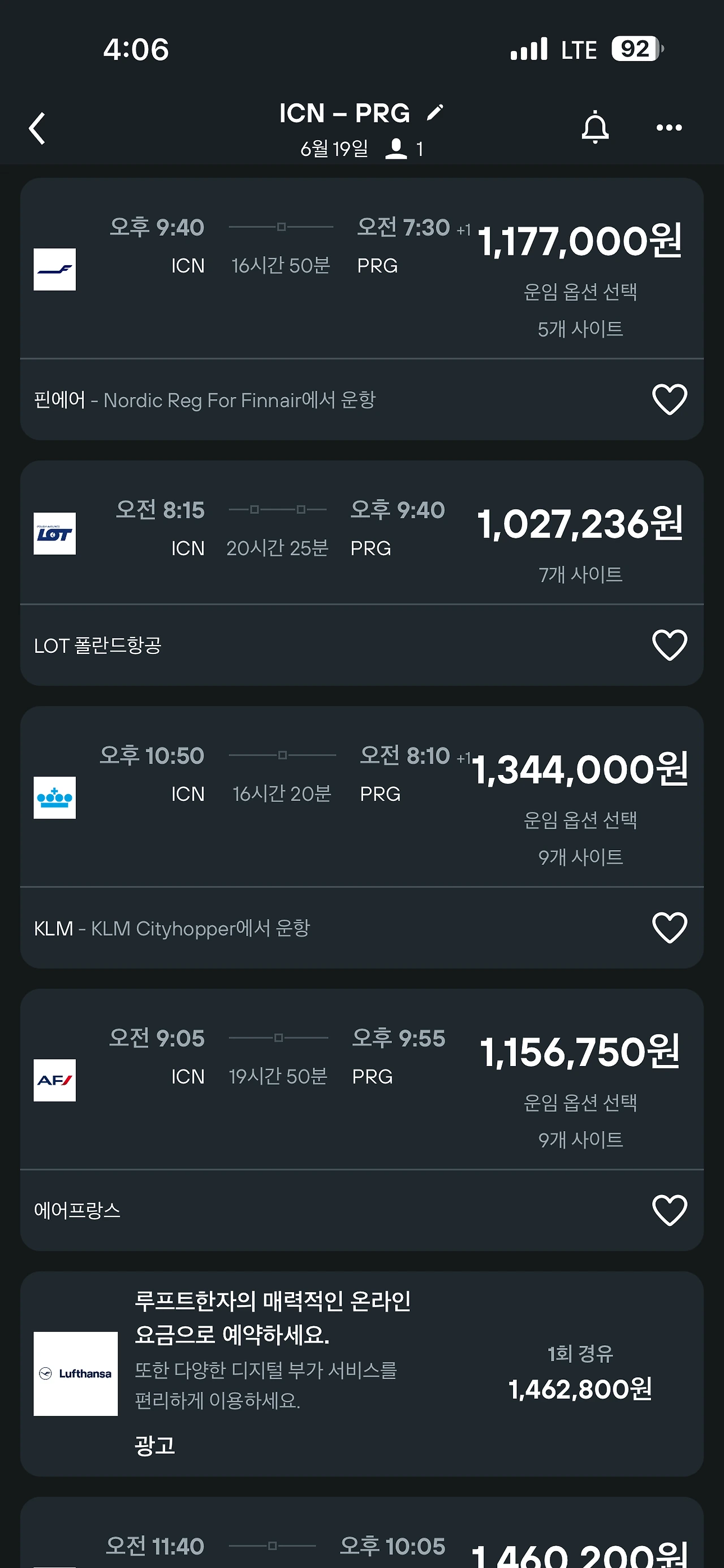Go back from ICN – PRG results

point(38,128)
